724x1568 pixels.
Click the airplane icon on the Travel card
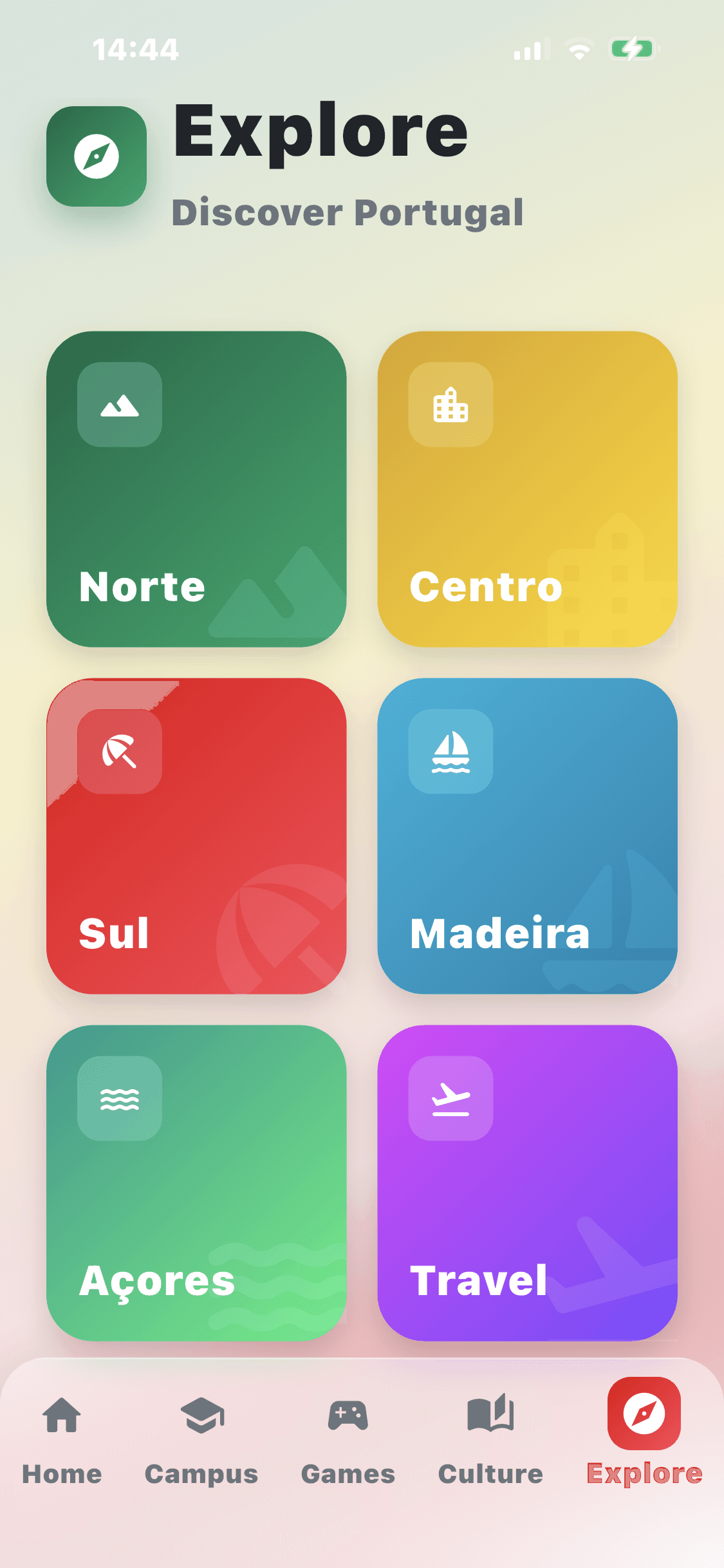[x=451, y=1098]
